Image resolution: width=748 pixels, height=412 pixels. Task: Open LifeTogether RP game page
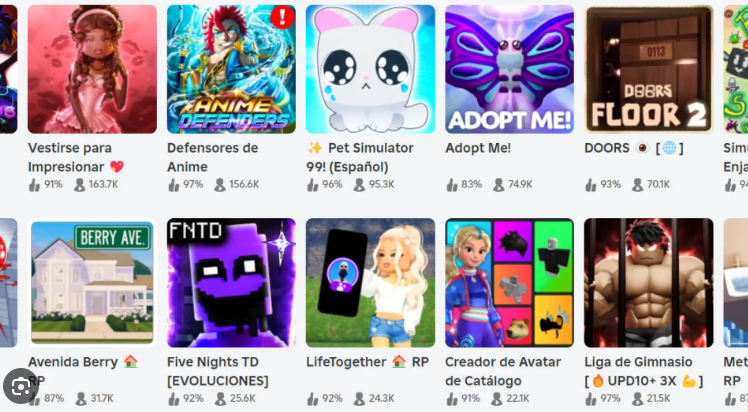pos(370,283)
